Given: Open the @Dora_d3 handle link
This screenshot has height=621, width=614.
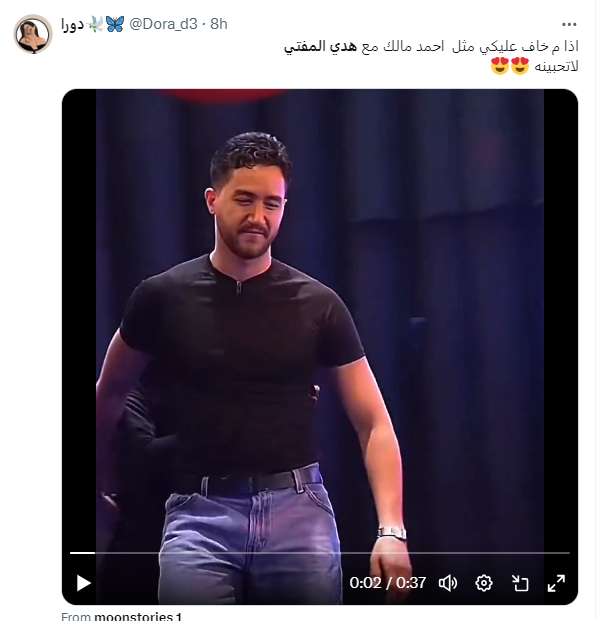Looking at the screenshot, I should 164,23.
